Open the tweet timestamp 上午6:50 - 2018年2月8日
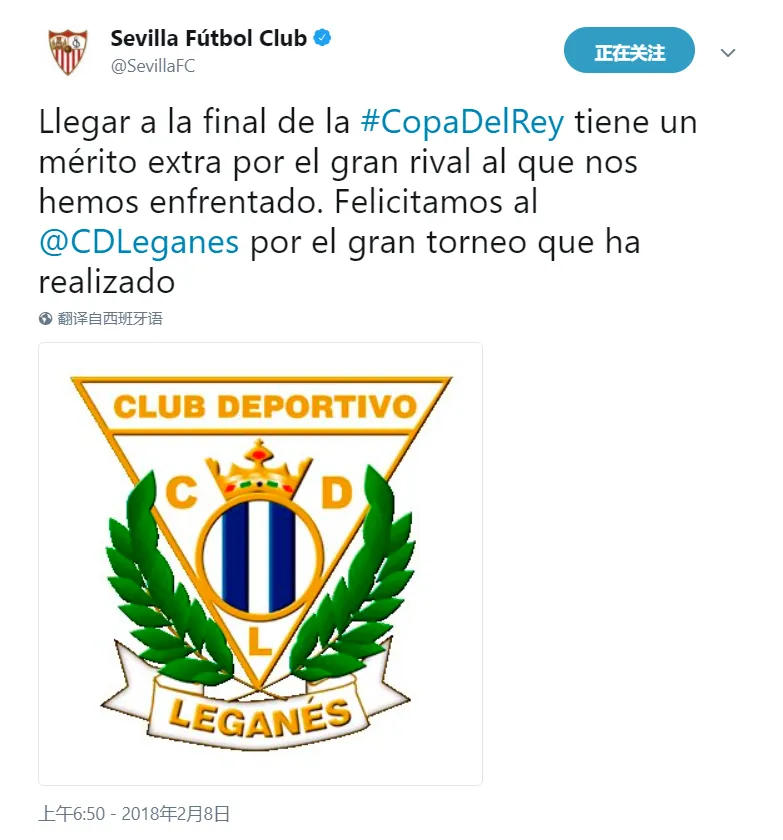 [x=134, y=813]
